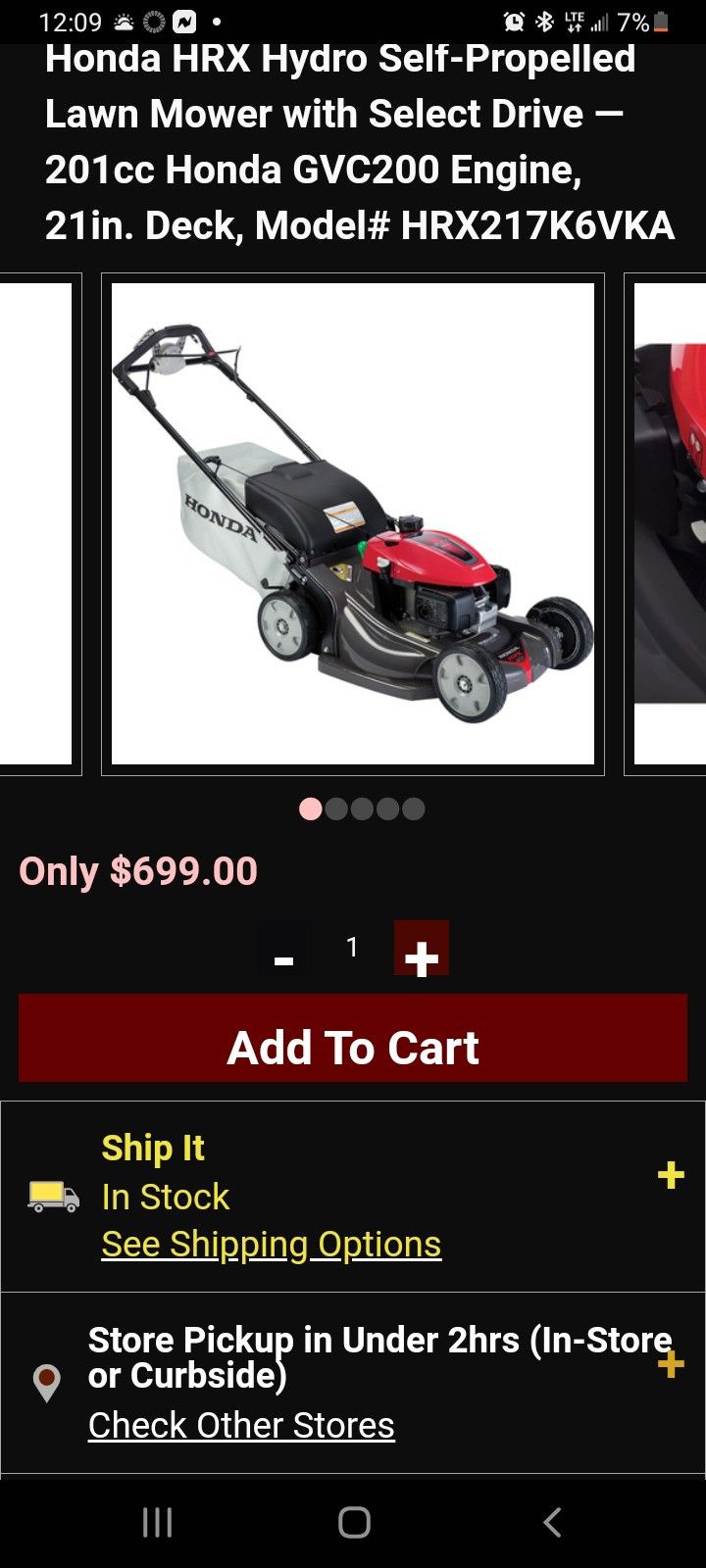This screenshot has width=706, height=1568.
Task: Jump to the last image indicator dot
Action: (x=413, y=808)
